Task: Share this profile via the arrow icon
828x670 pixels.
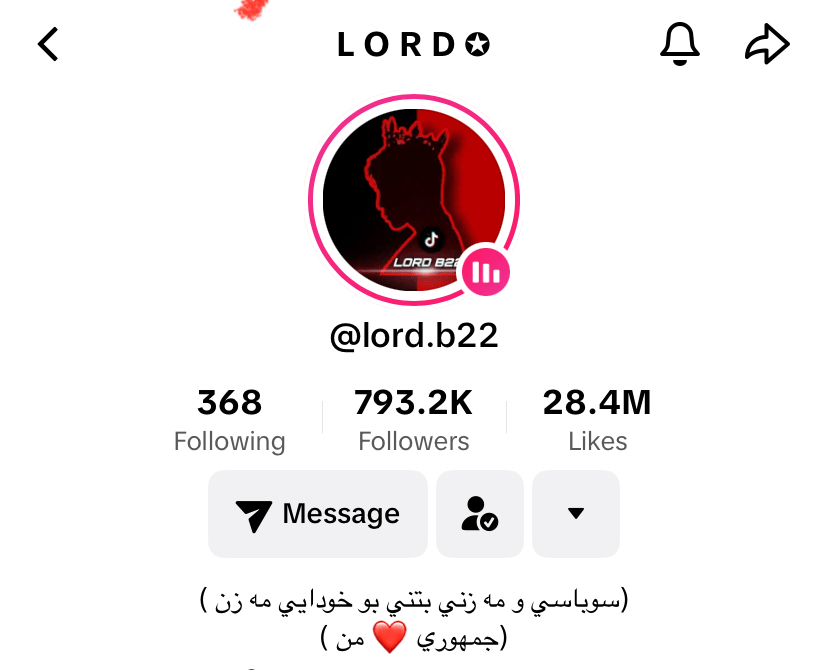Action: click(767, 44)
